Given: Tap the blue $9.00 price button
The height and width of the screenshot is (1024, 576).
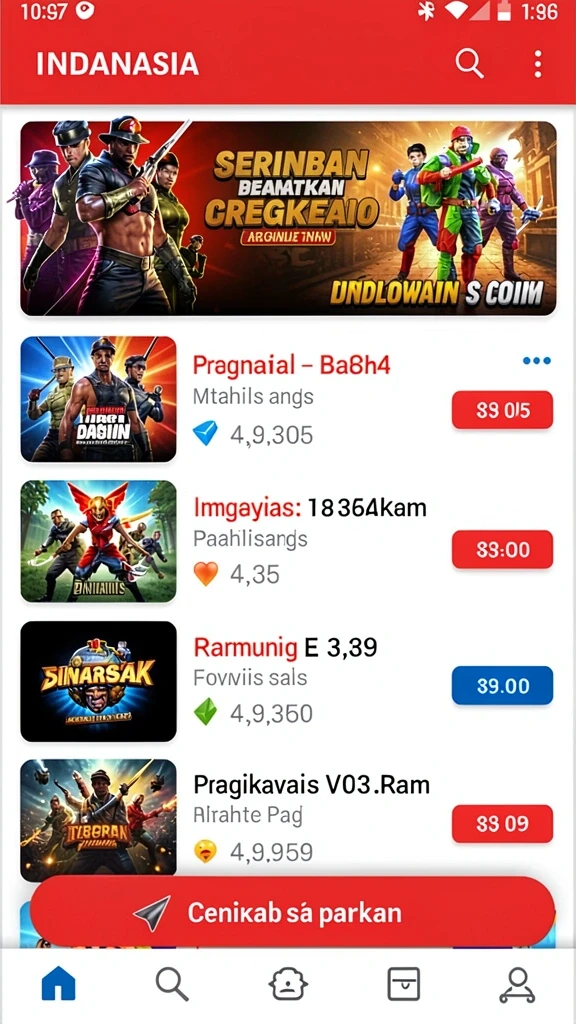Looking at the screenshot, I should 502,686.
